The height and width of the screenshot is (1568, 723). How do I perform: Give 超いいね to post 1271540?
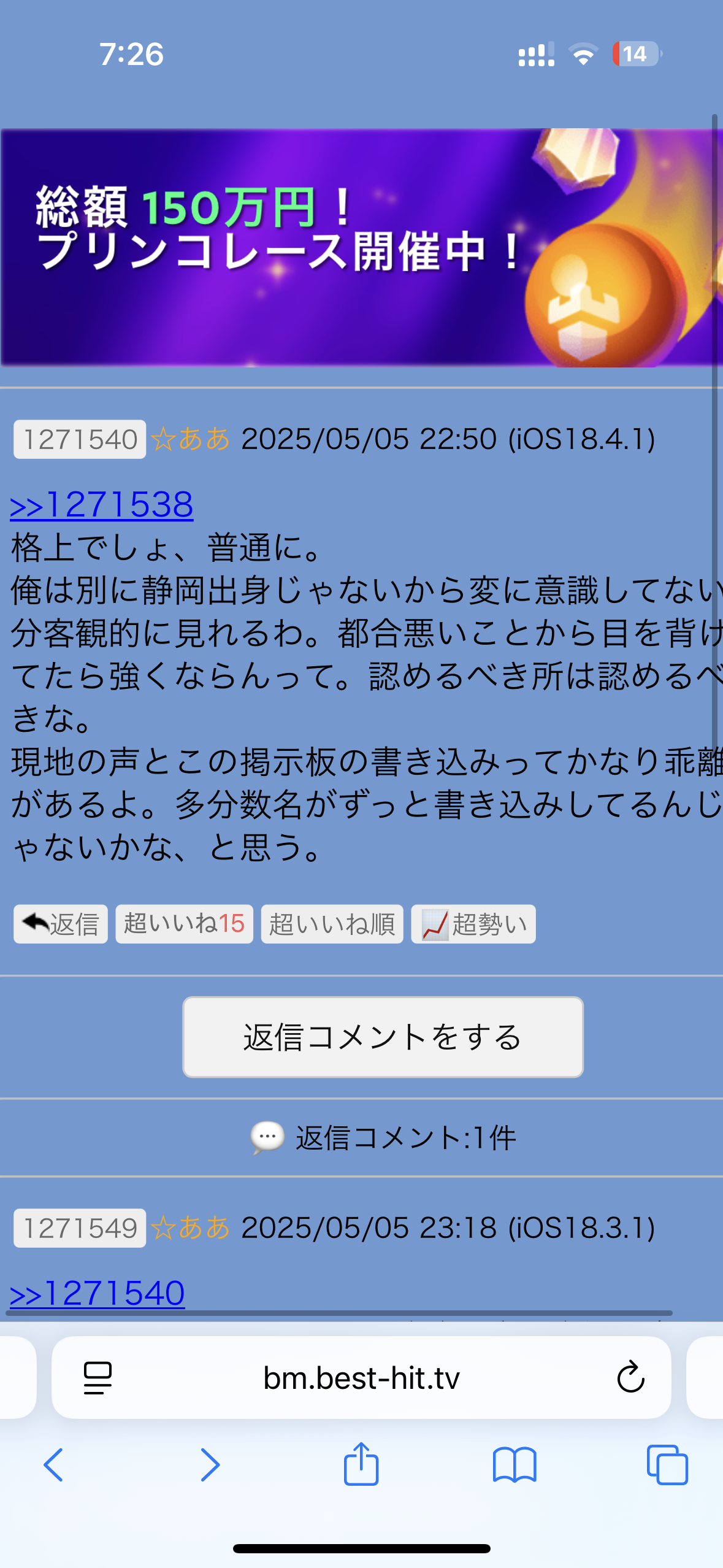click(x=184, y=924)
